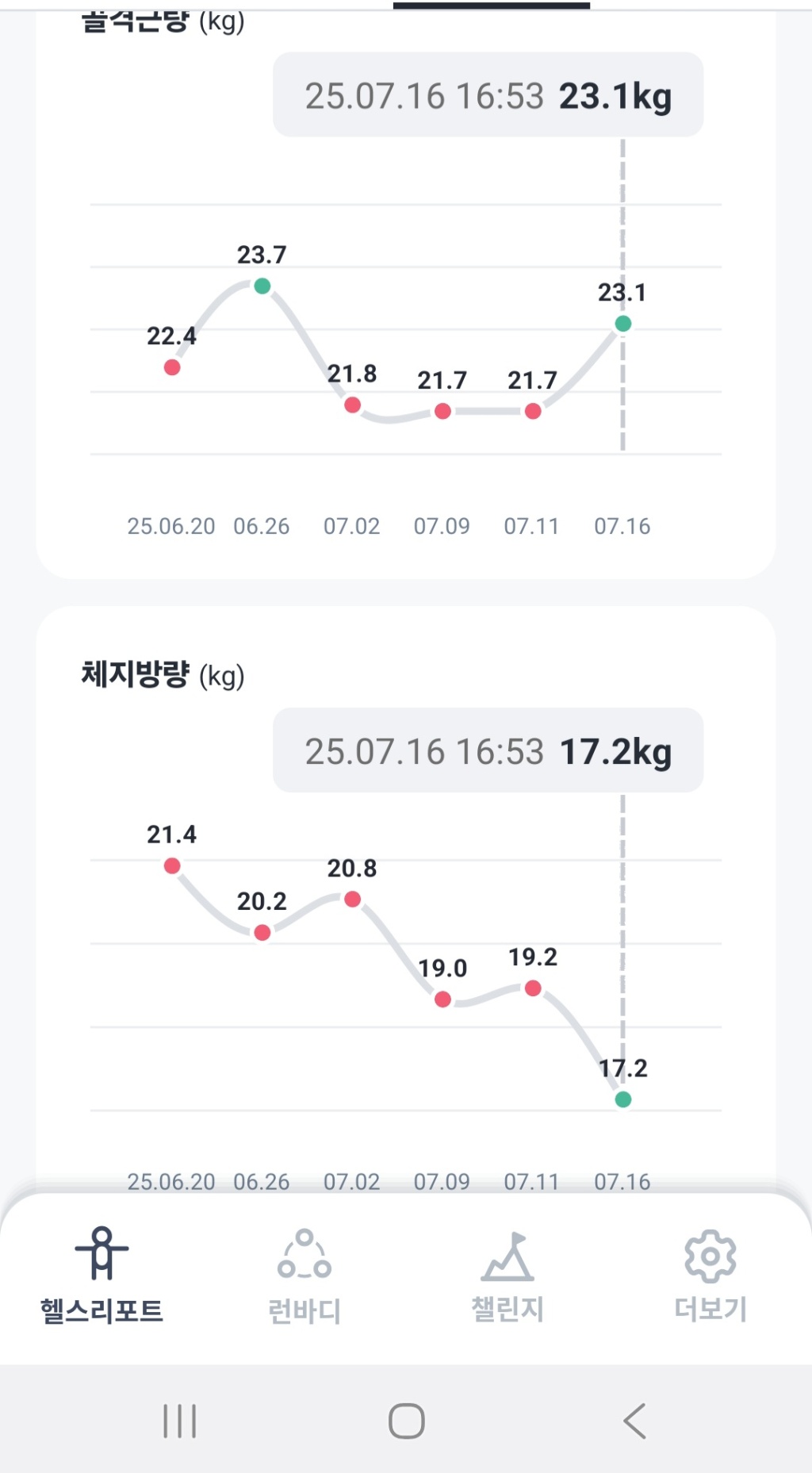Select the 20.8 point on the 체지방량 chart
This screenshot has width=812, height=1473.
(353, 900)
